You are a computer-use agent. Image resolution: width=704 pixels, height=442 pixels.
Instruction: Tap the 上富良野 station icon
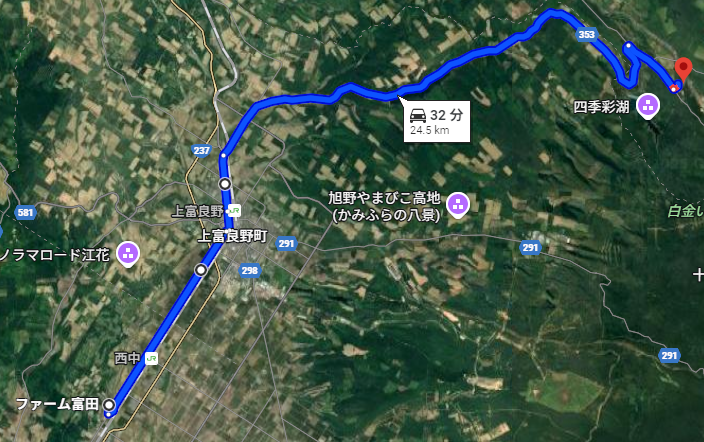click(x=234, y=210)
